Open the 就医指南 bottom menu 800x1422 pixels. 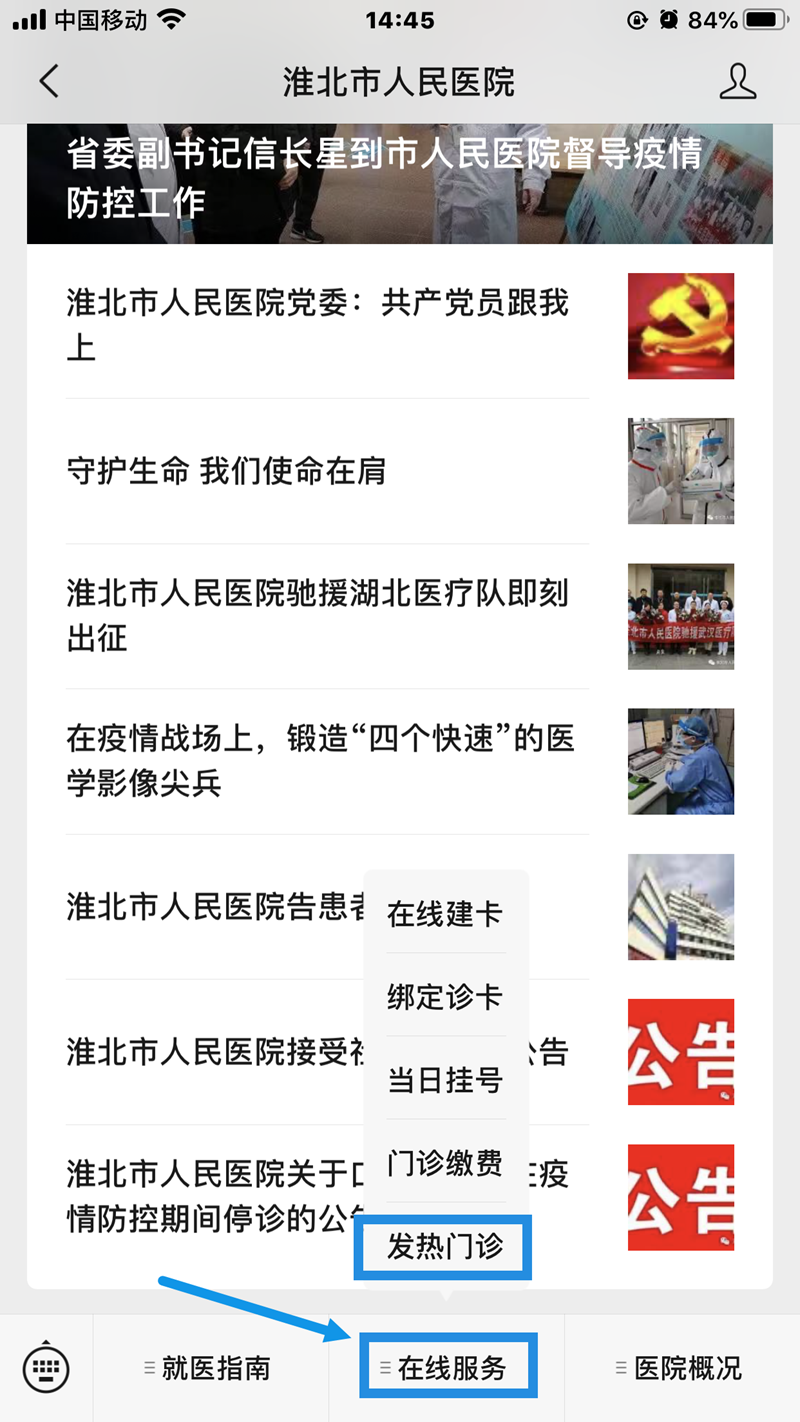(x=210, y=1368)
